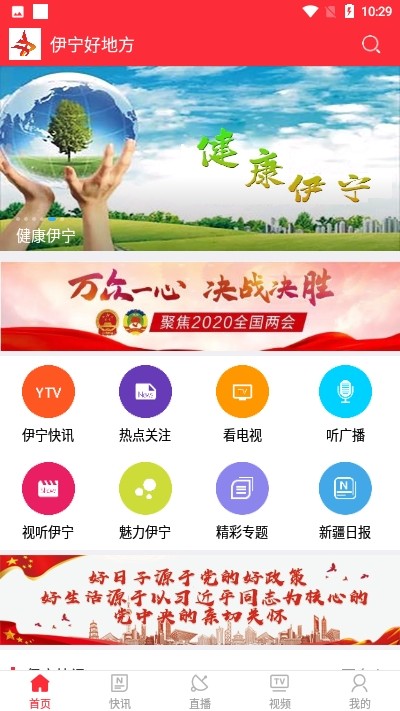The width and height of the screenshot is (400, 711).
Task: Tap the 好日子源于党的好政策 banner
Action: point(200,599)
